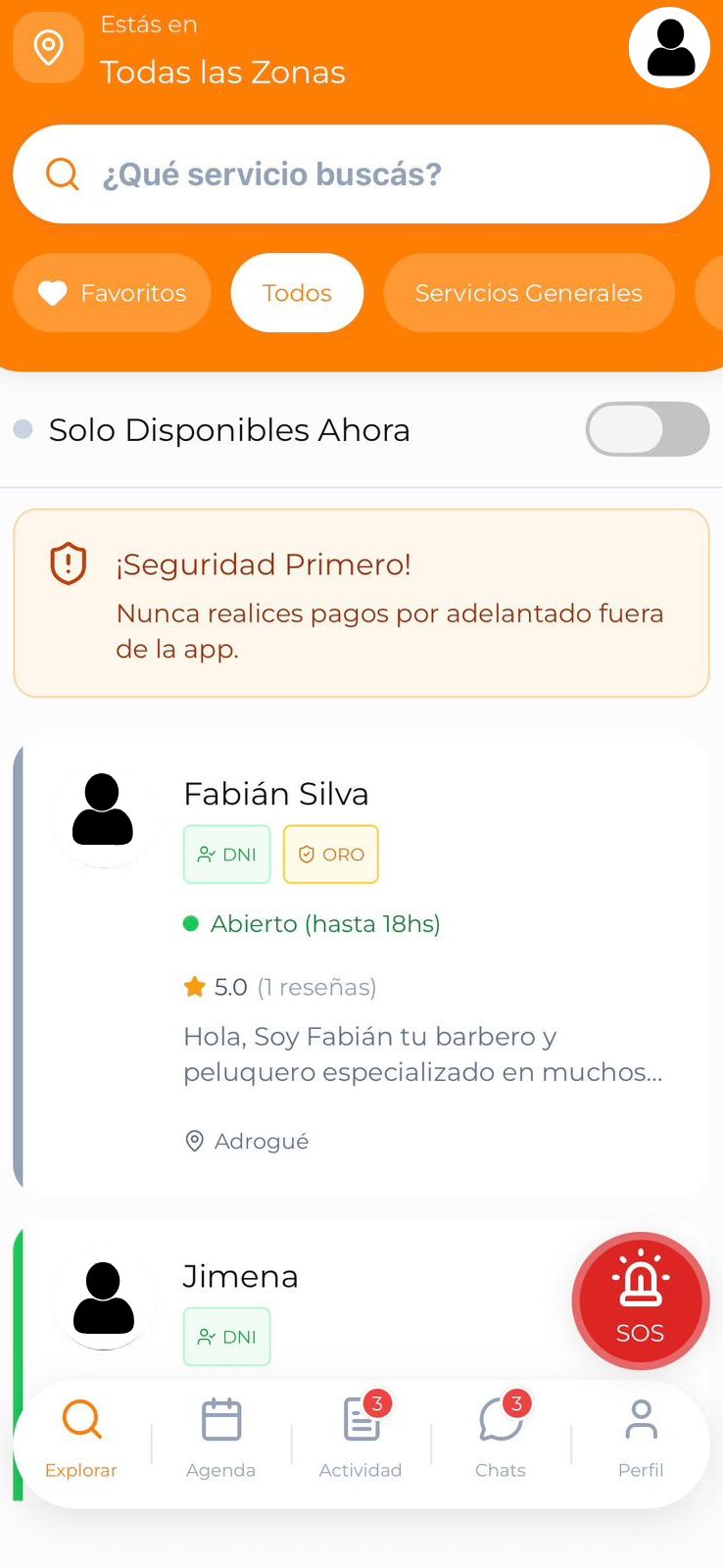Image resolution: width=723 pixels, height=1568 pixels.
Task: Open Chats showing 3 unread messages
Action: click(x=501, y=1419)
